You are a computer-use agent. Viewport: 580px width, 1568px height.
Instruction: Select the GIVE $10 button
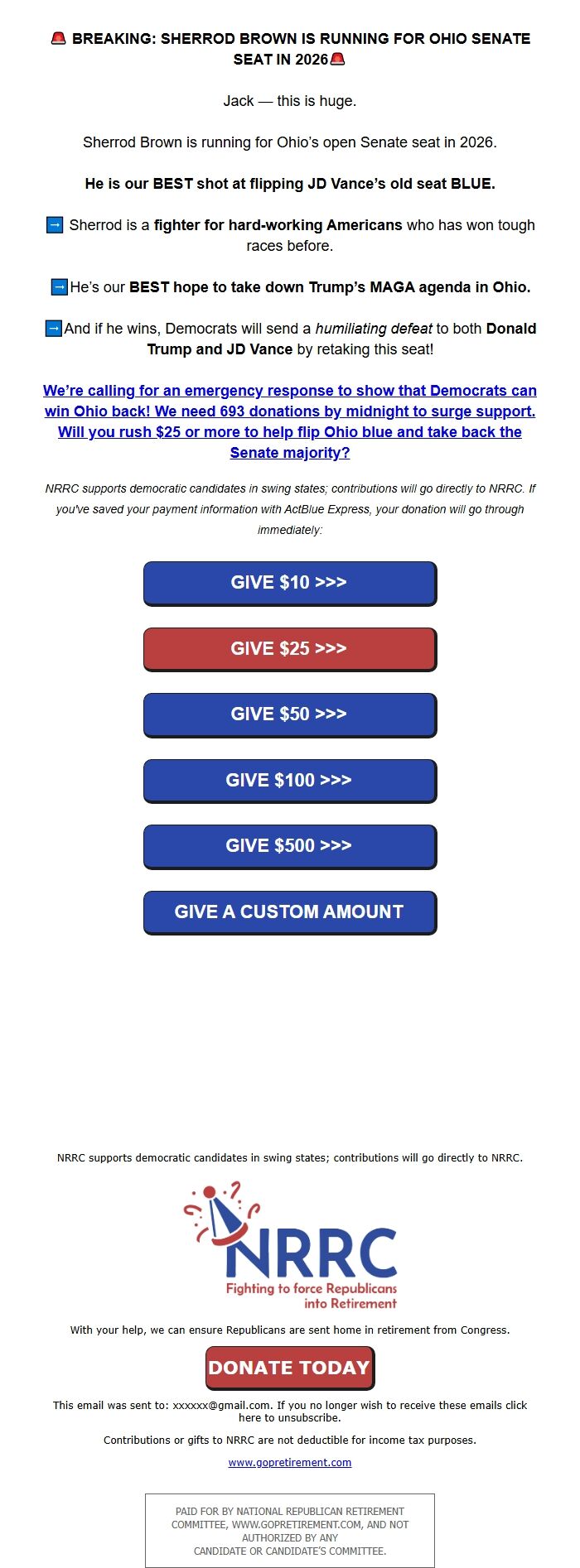coord(289,583)
